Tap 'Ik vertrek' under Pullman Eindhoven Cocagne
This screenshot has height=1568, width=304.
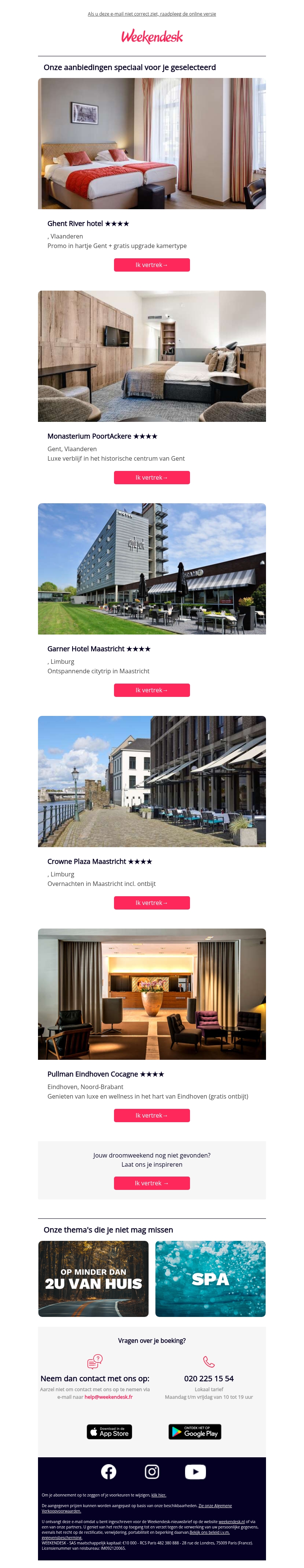(151, 1115)
